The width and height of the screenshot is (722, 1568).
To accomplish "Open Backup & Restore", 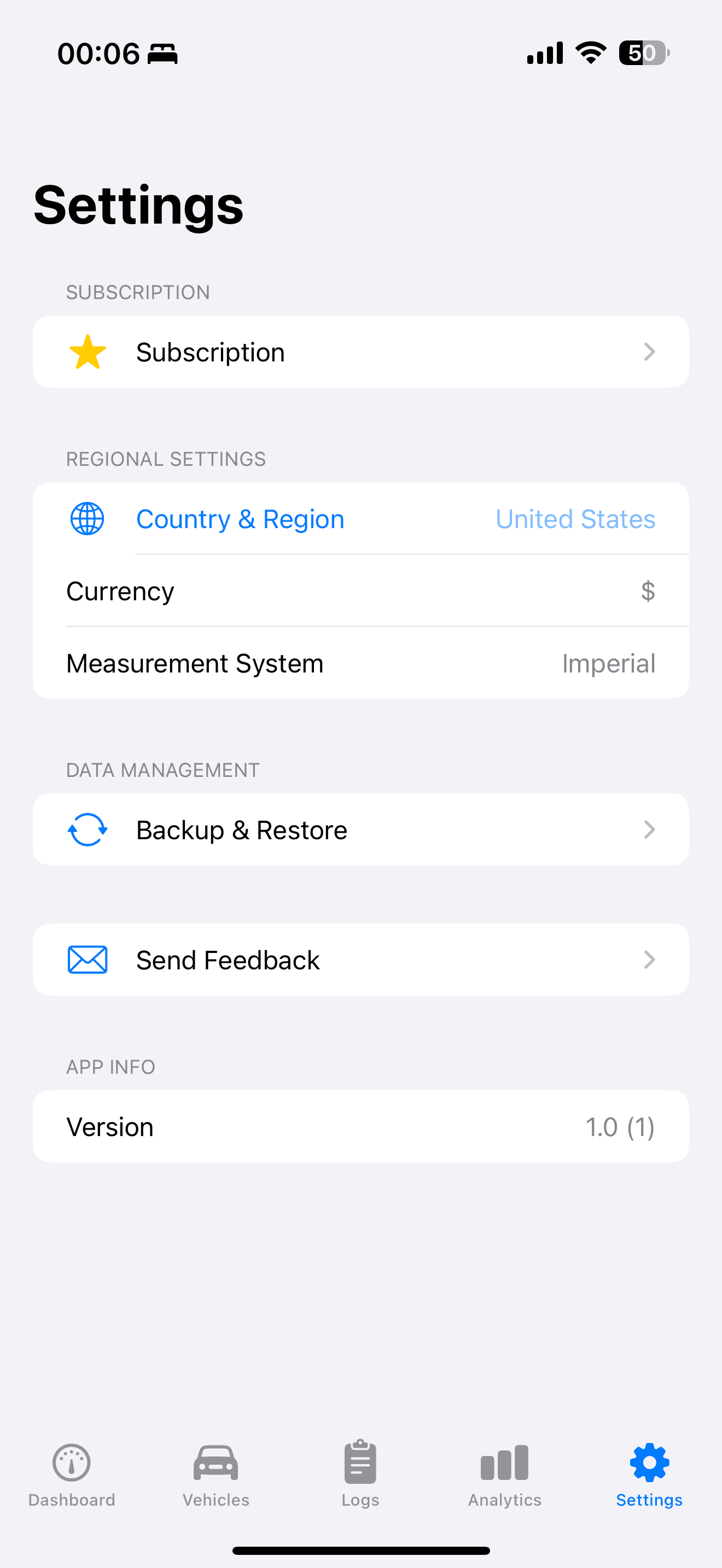I will 360,830.
